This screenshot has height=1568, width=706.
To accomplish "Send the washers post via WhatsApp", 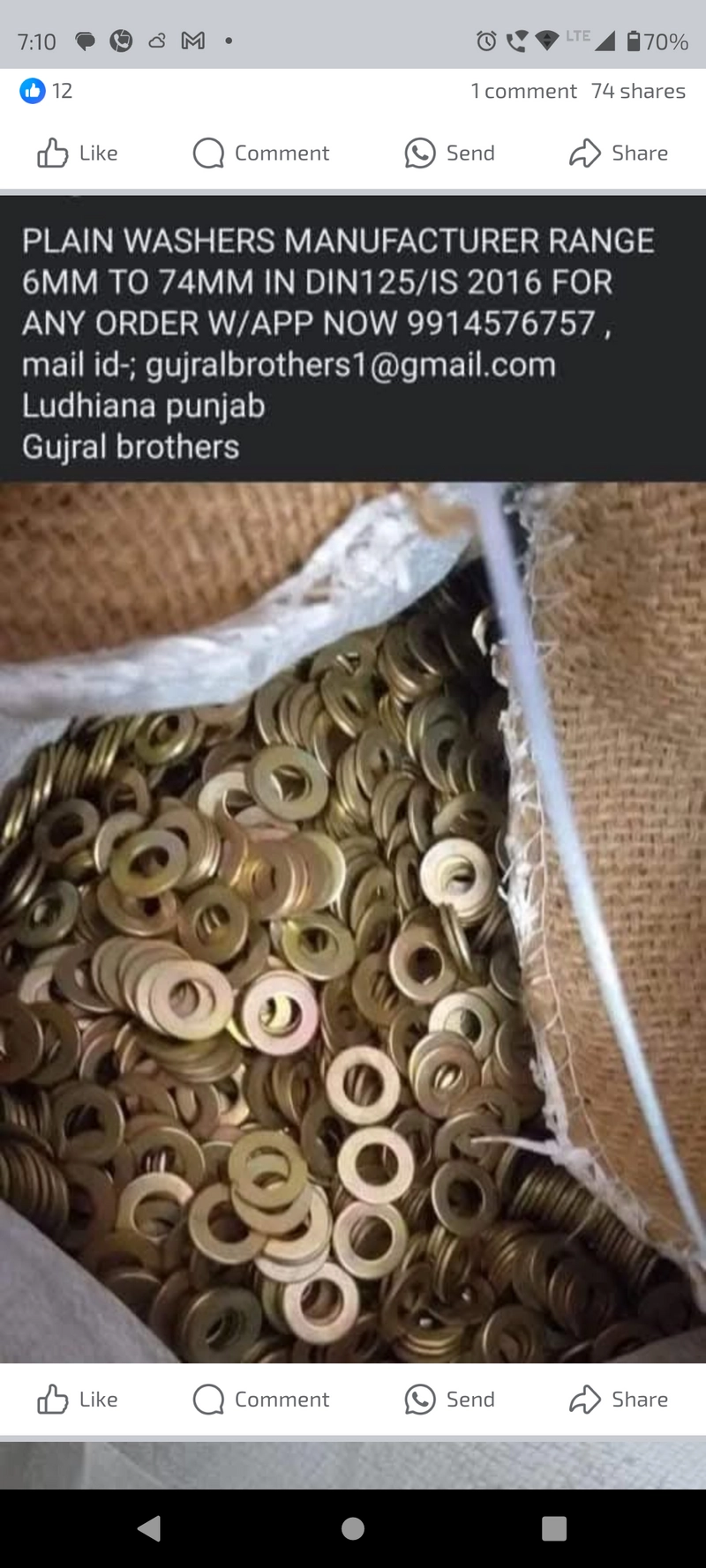I will pos(450,1400).
